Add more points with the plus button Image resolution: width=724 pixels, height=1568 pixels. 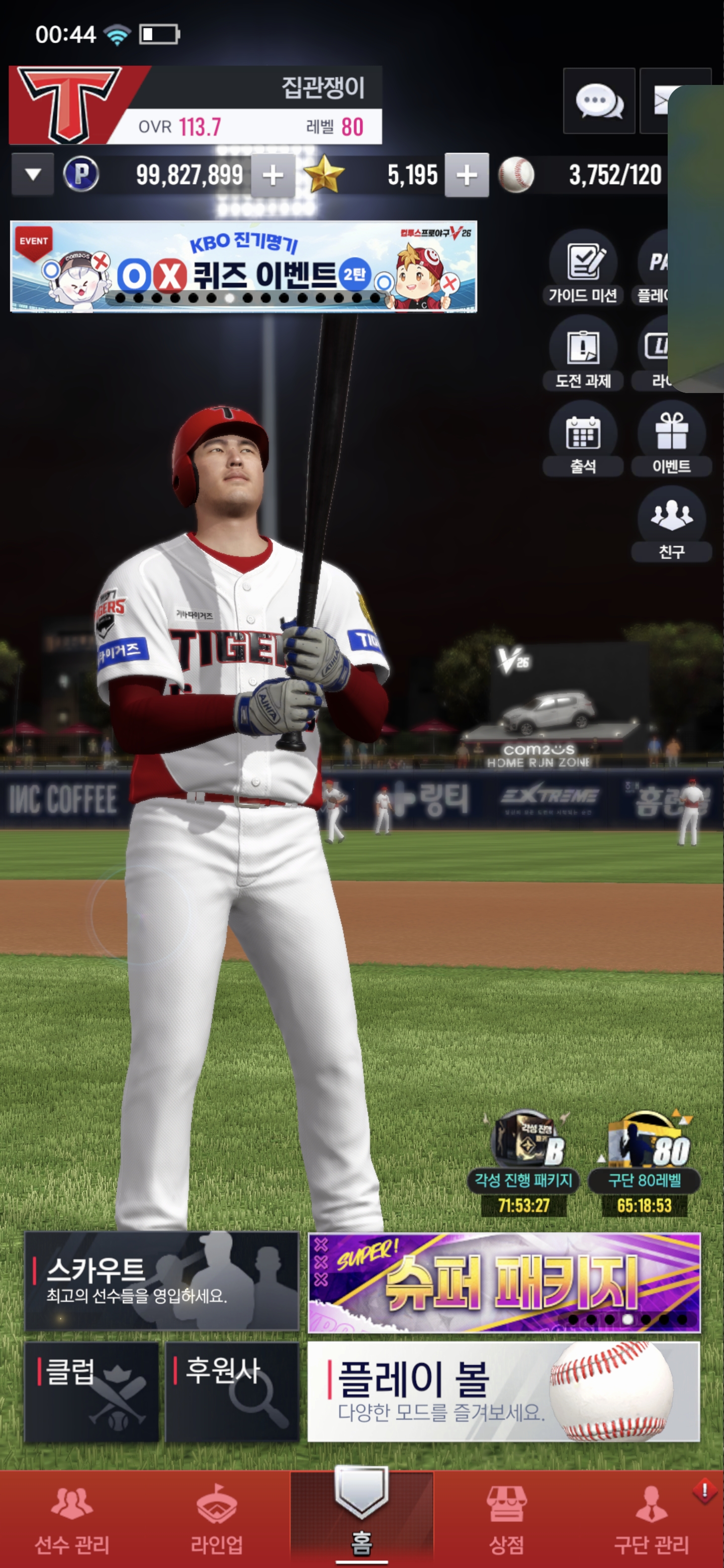coord(273,175)
